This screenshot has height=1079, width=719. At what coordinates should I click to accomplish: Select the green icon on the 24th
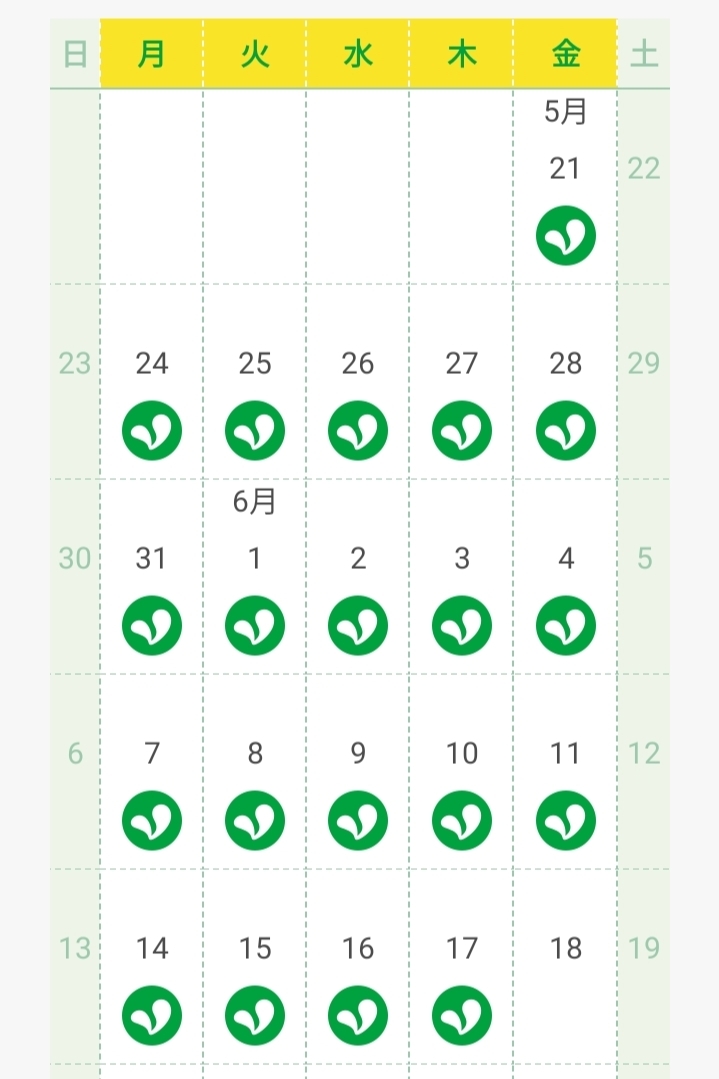point(151,430)
